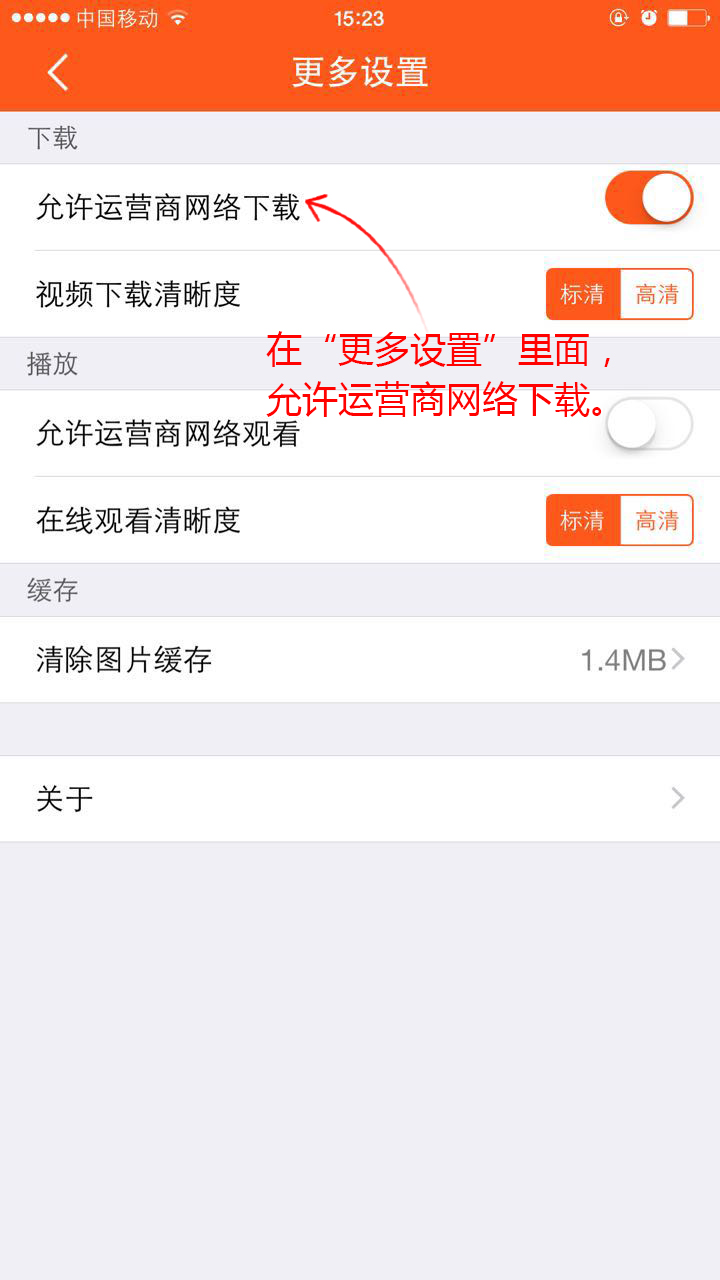Select 高清 for 视频下载清晰度
Viewport: 720px width, 1280px height.
tap(657, 294)
